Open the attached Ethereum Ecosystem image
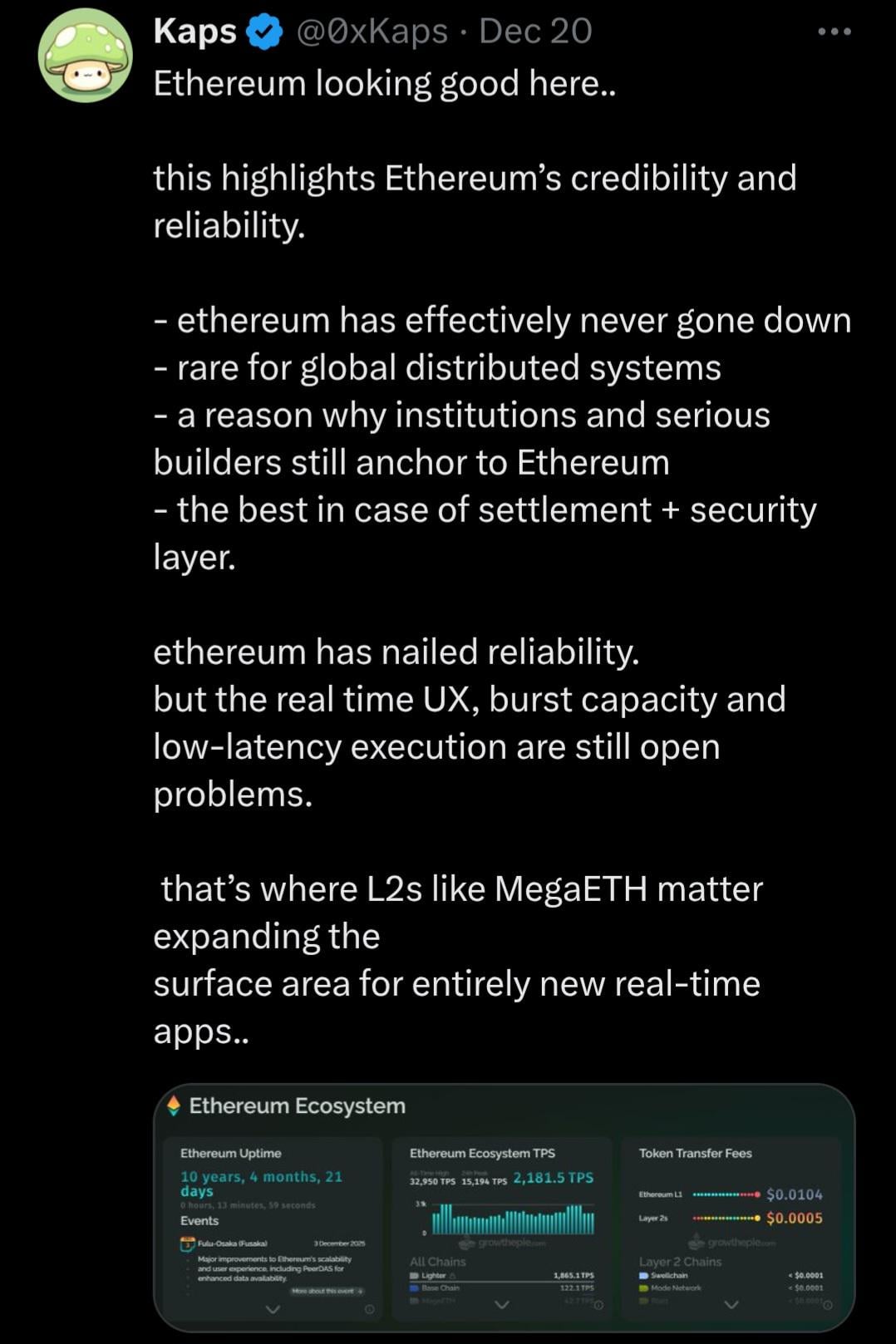The height and width of the screenshot is (1344, 896). click(x=504, y=1207)
